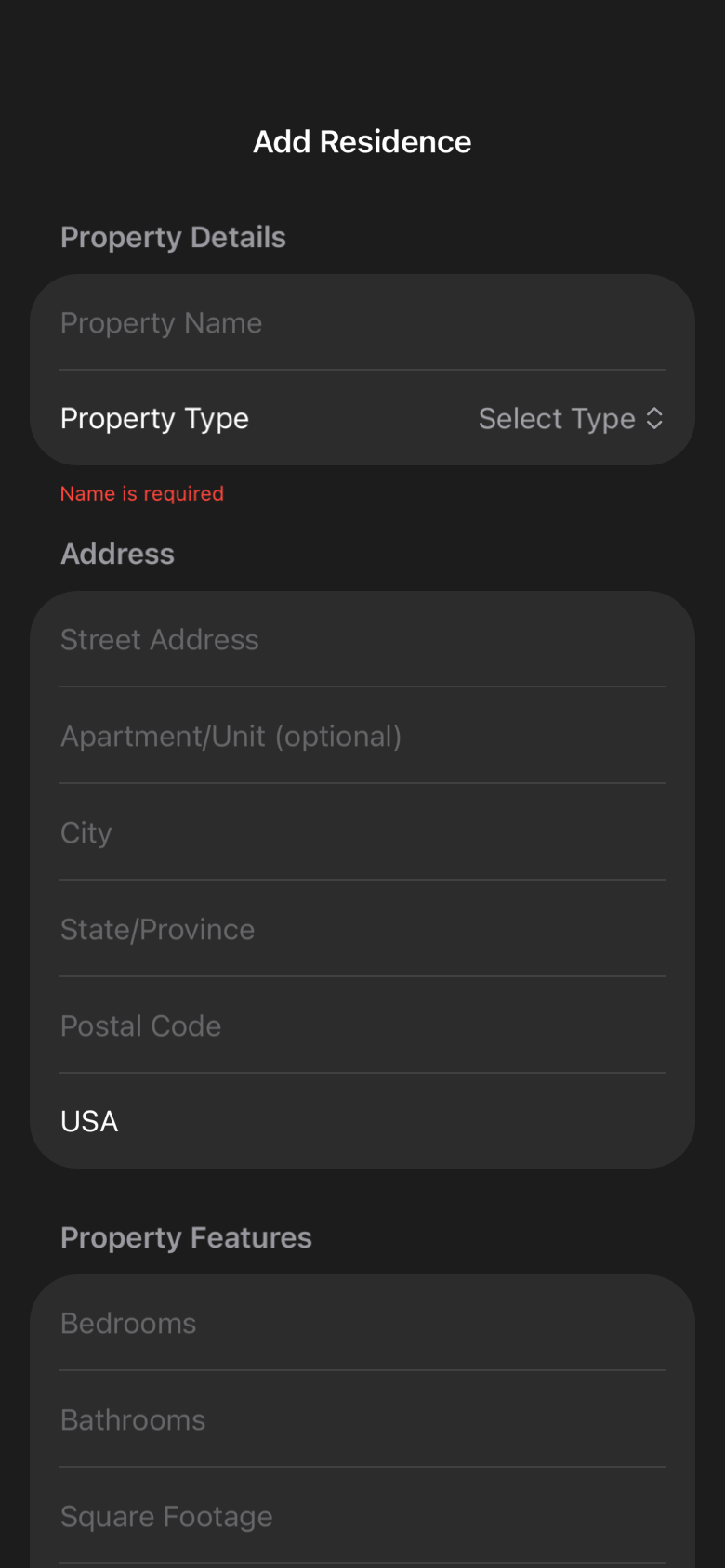This screenshot has width=725, height=1568.
Task: Click the Apartment/Unit optional field
Action: pyautogui.click(x=362, y=736)
